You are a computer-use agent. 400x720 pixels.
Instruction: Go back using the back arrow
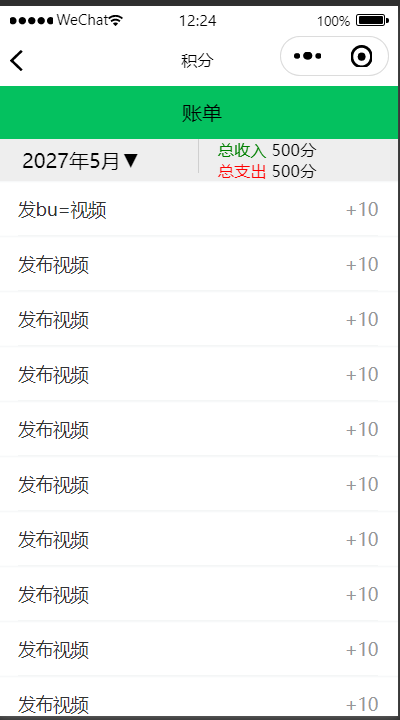click(17, 61)
